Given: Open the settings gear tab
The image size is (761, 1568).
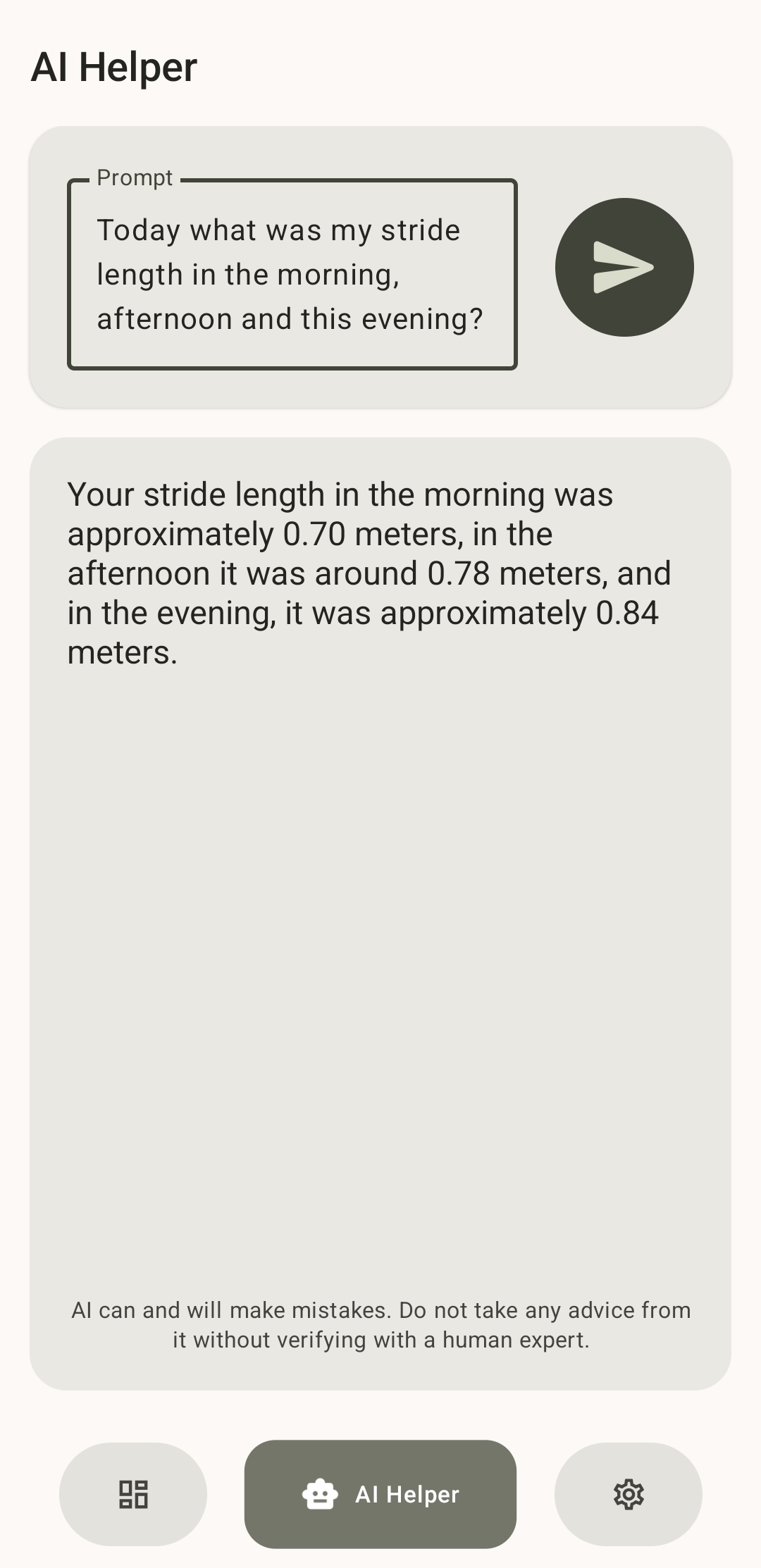Looking at the screenshot, I should 629,1493.
